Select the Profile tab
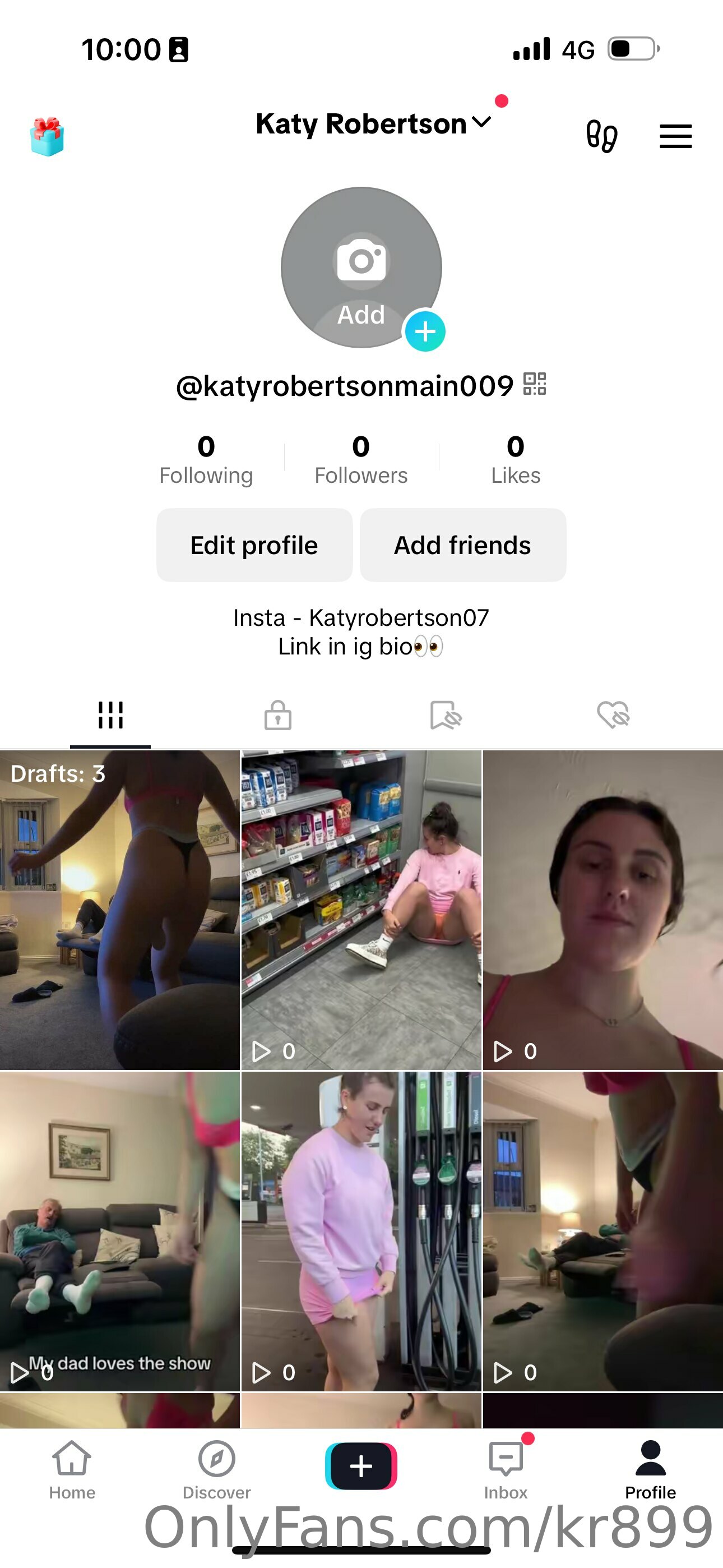Viewport: 723px width, 1568px height. coord(651,1469)
